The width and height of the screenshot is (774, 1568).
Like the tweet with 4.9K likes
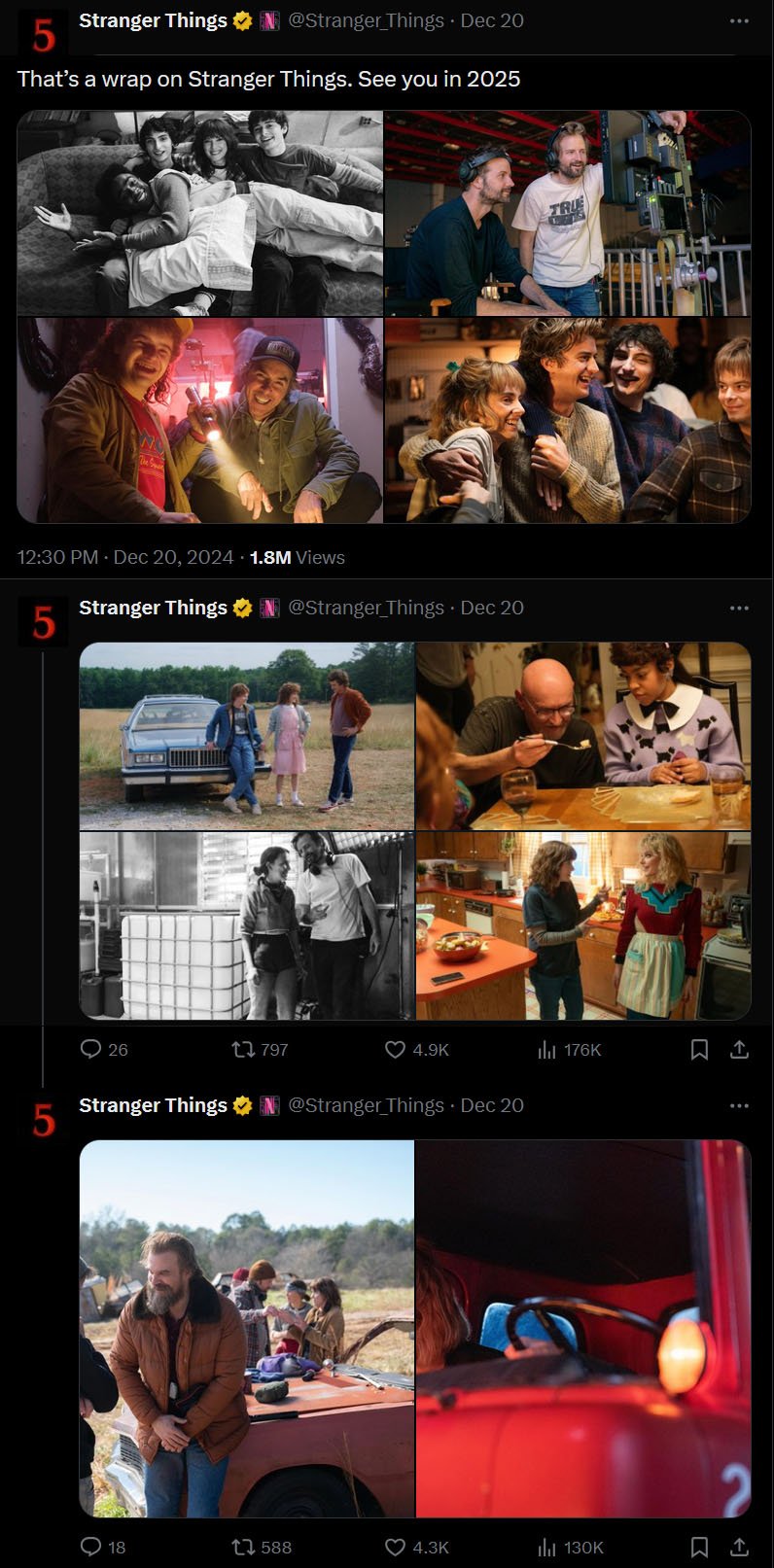click(396, 1049)
